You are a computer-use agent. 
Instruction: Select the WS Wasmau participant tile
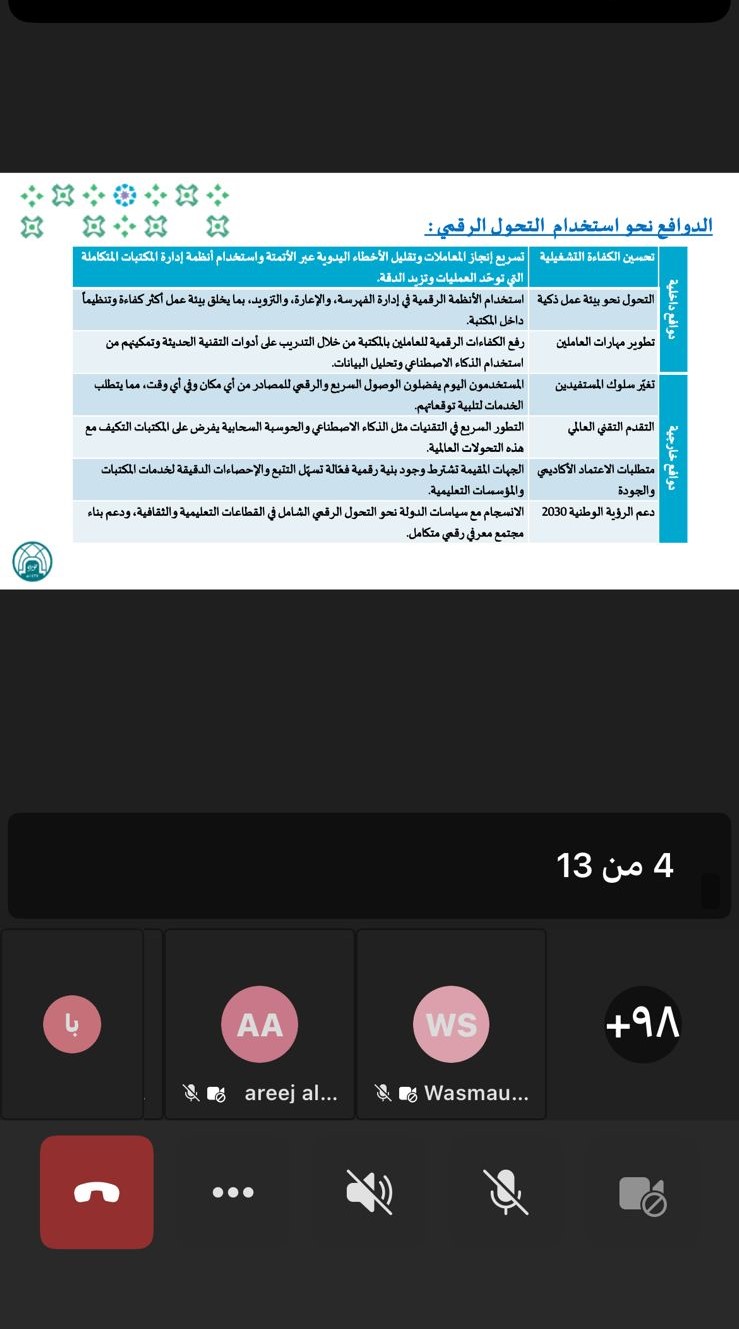(451, 1024)
